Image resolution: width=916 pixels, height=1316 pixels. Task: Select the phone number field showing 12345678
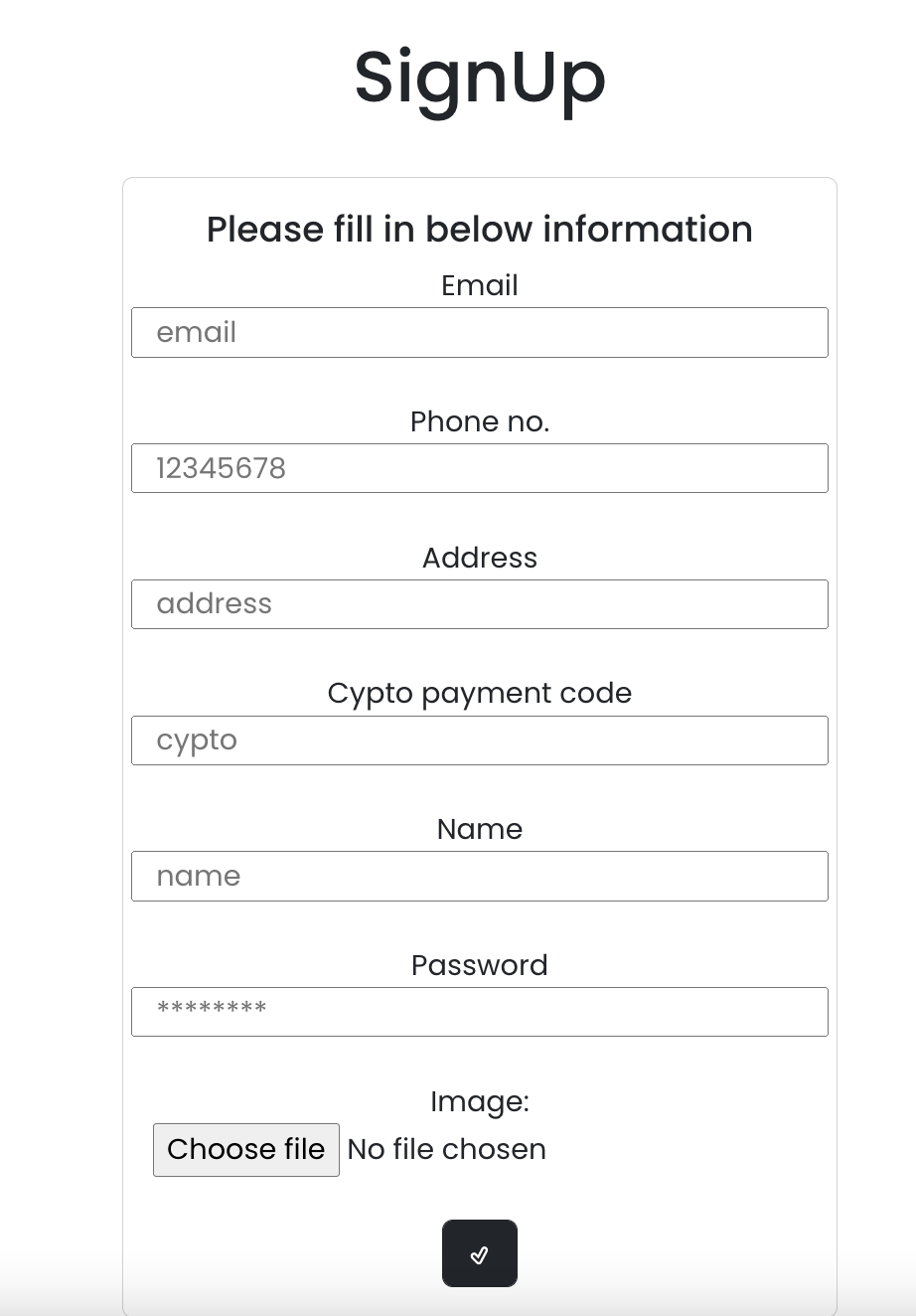(480, 468)
